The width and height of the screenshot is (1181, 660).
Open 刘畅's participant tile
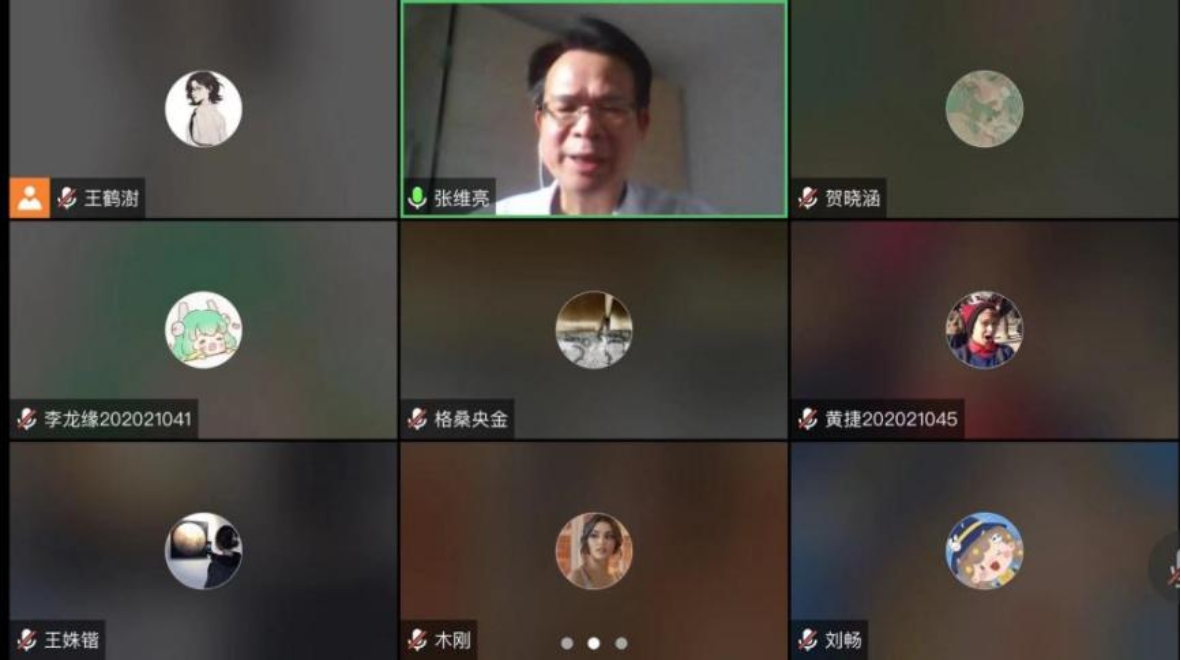pyautogui.click(x=984, y=550)
